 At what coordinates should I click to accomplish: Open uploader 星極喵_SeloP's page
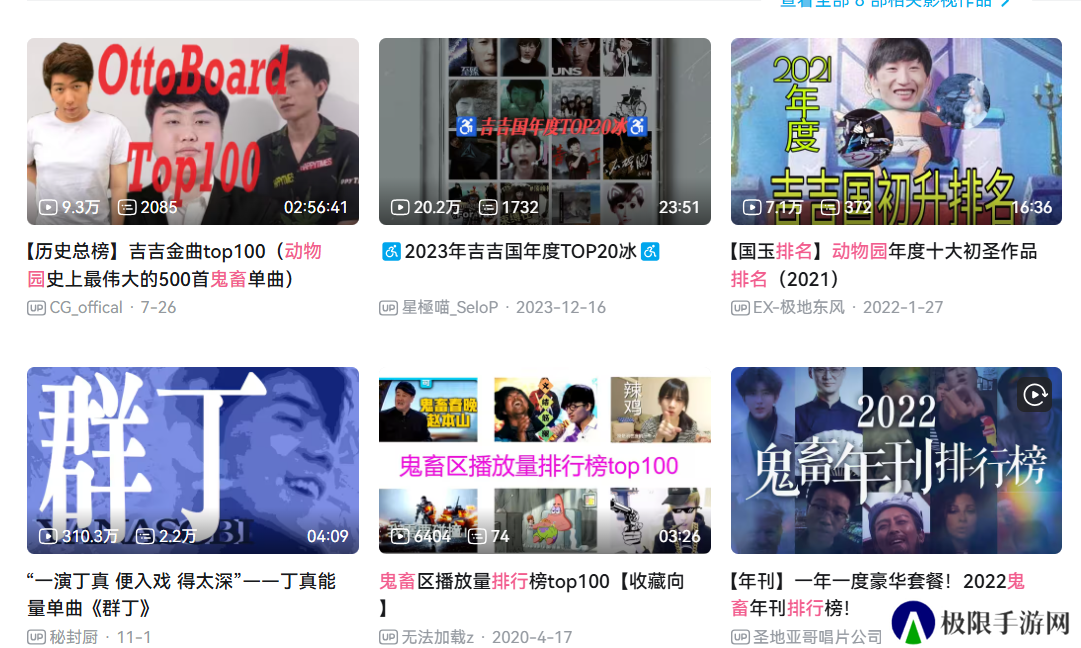tap(449, 307)
